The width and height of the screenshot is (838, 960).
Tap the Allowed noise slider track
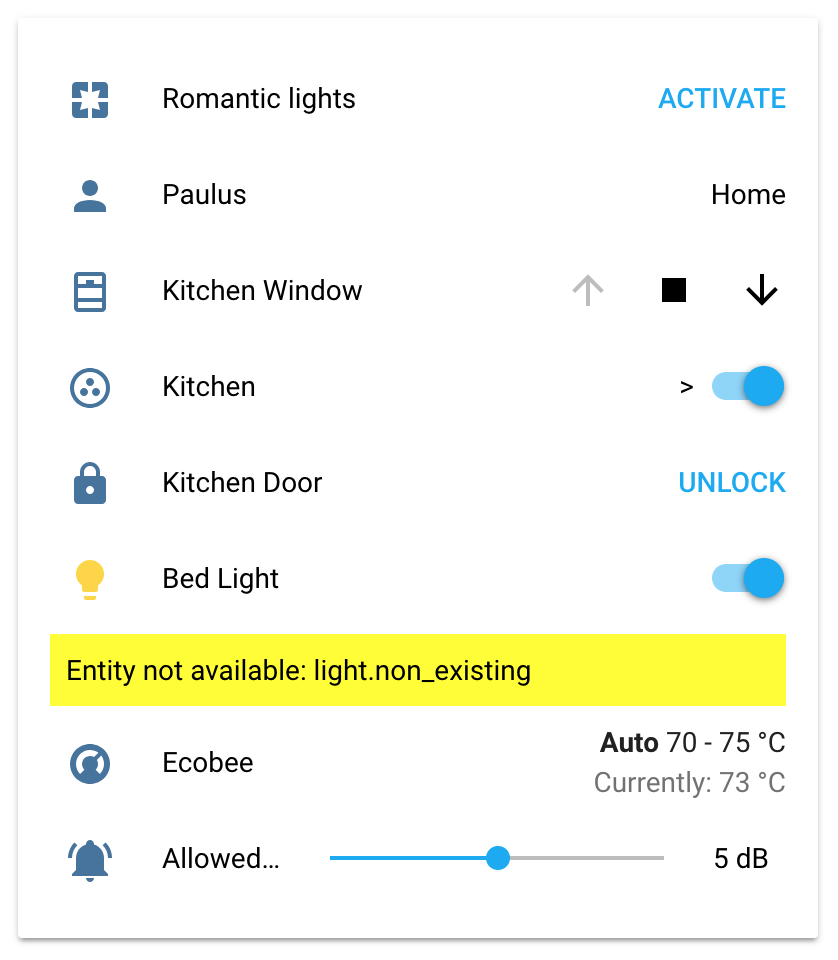coord(580,858)
